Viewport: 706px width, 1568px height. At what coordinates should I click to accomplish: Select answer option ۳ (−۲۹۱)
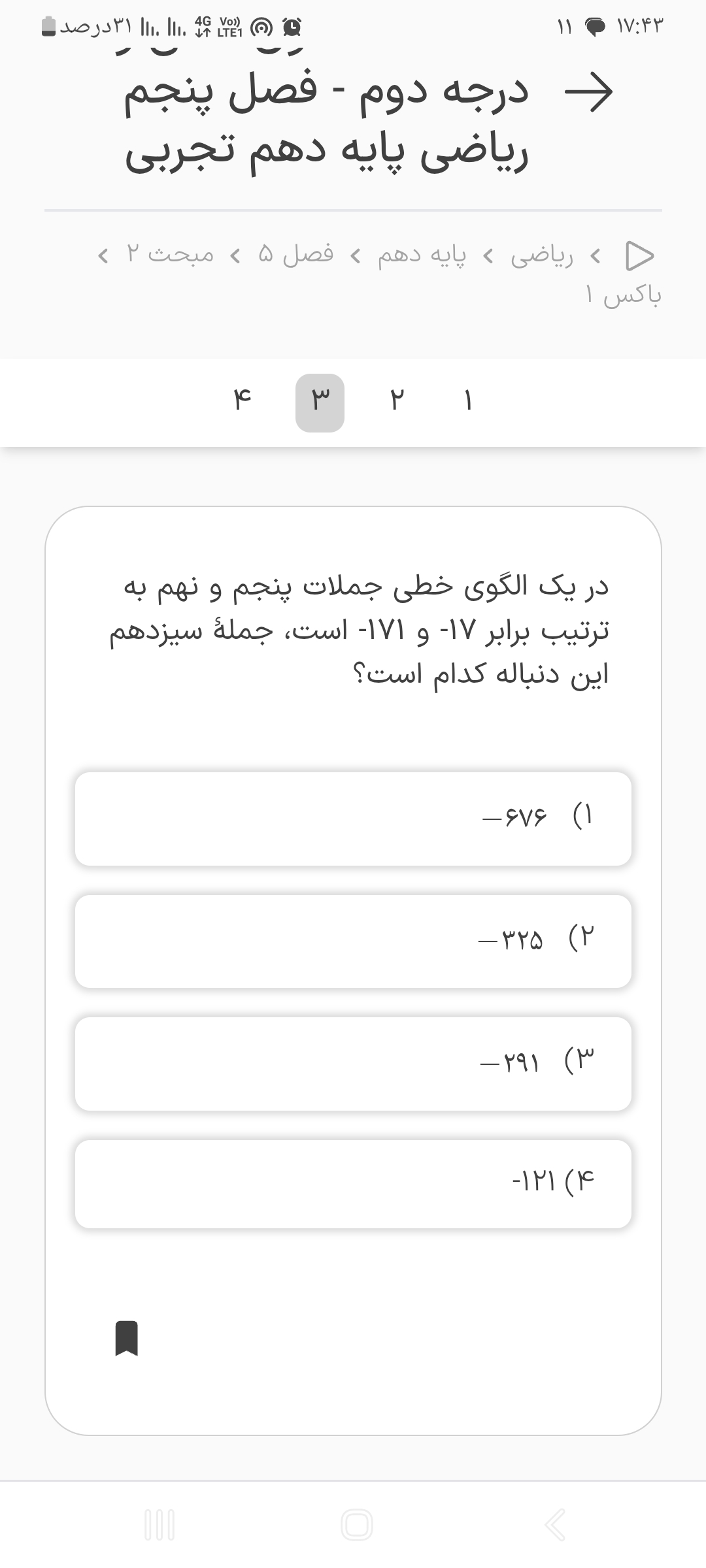click(x=353, y=1064)
